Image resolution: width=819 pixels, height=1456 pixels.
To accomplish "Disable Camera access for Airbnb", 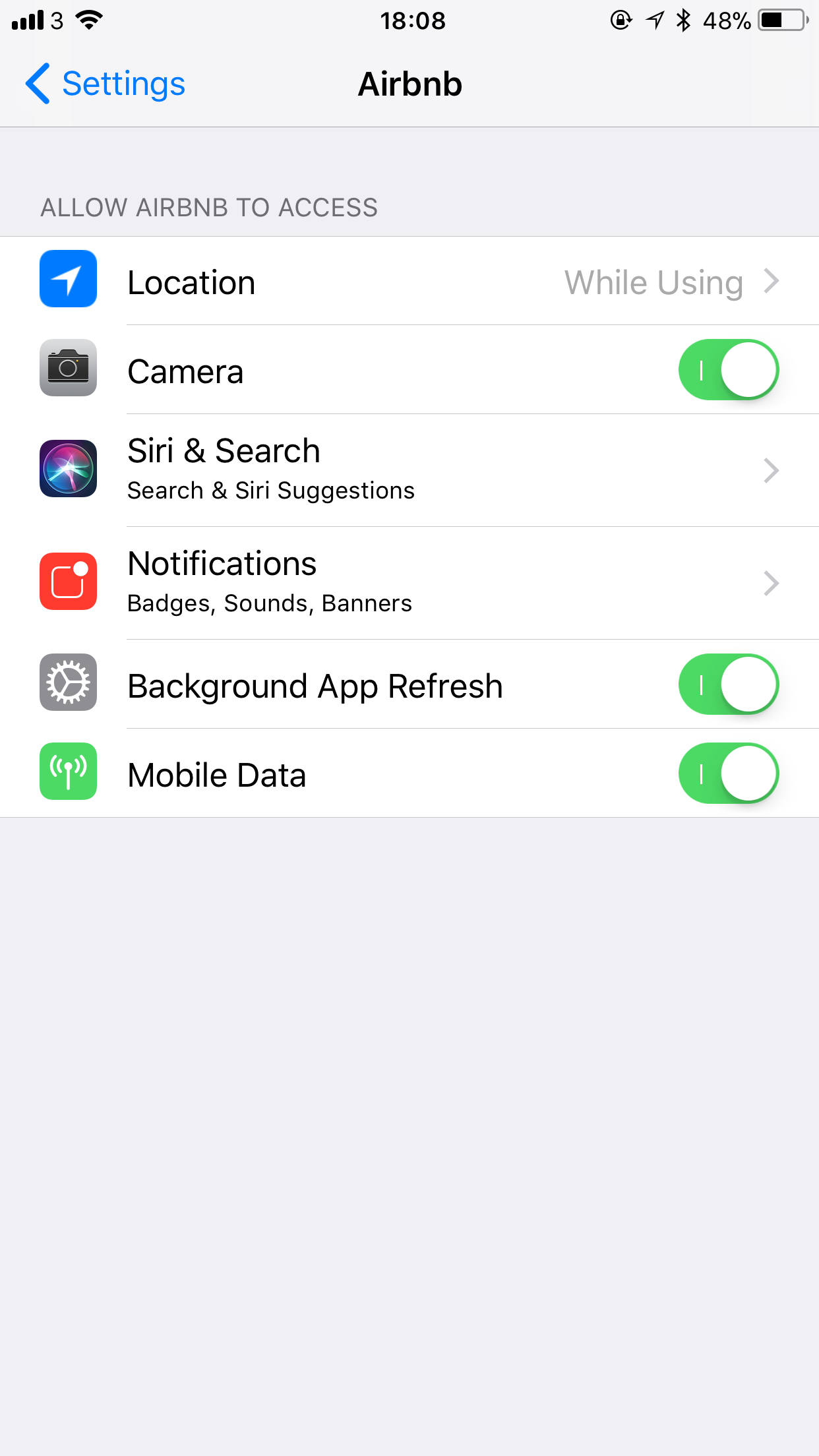I will click(728, 370).
